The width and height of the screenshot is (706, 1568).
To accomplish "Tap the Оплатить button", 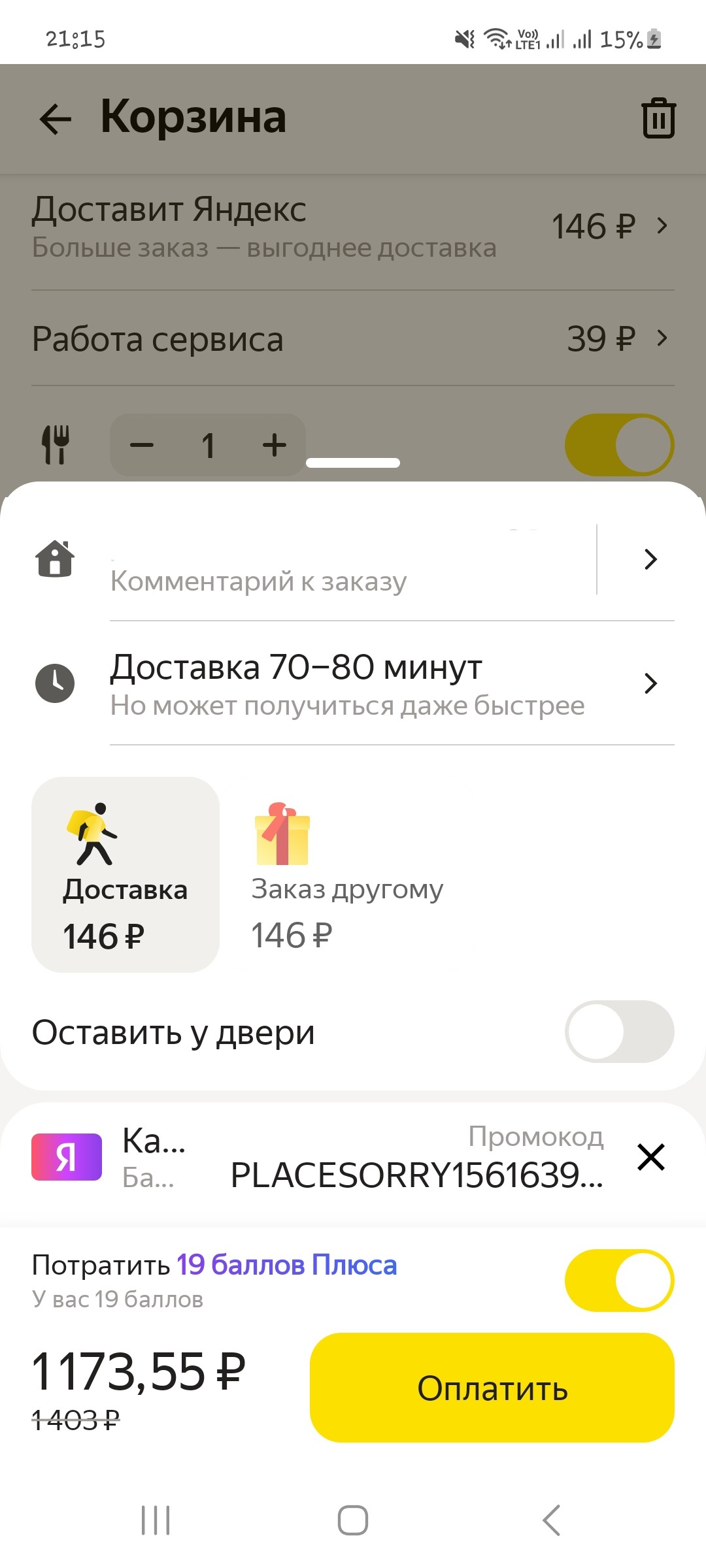I will coord(492,1388).
